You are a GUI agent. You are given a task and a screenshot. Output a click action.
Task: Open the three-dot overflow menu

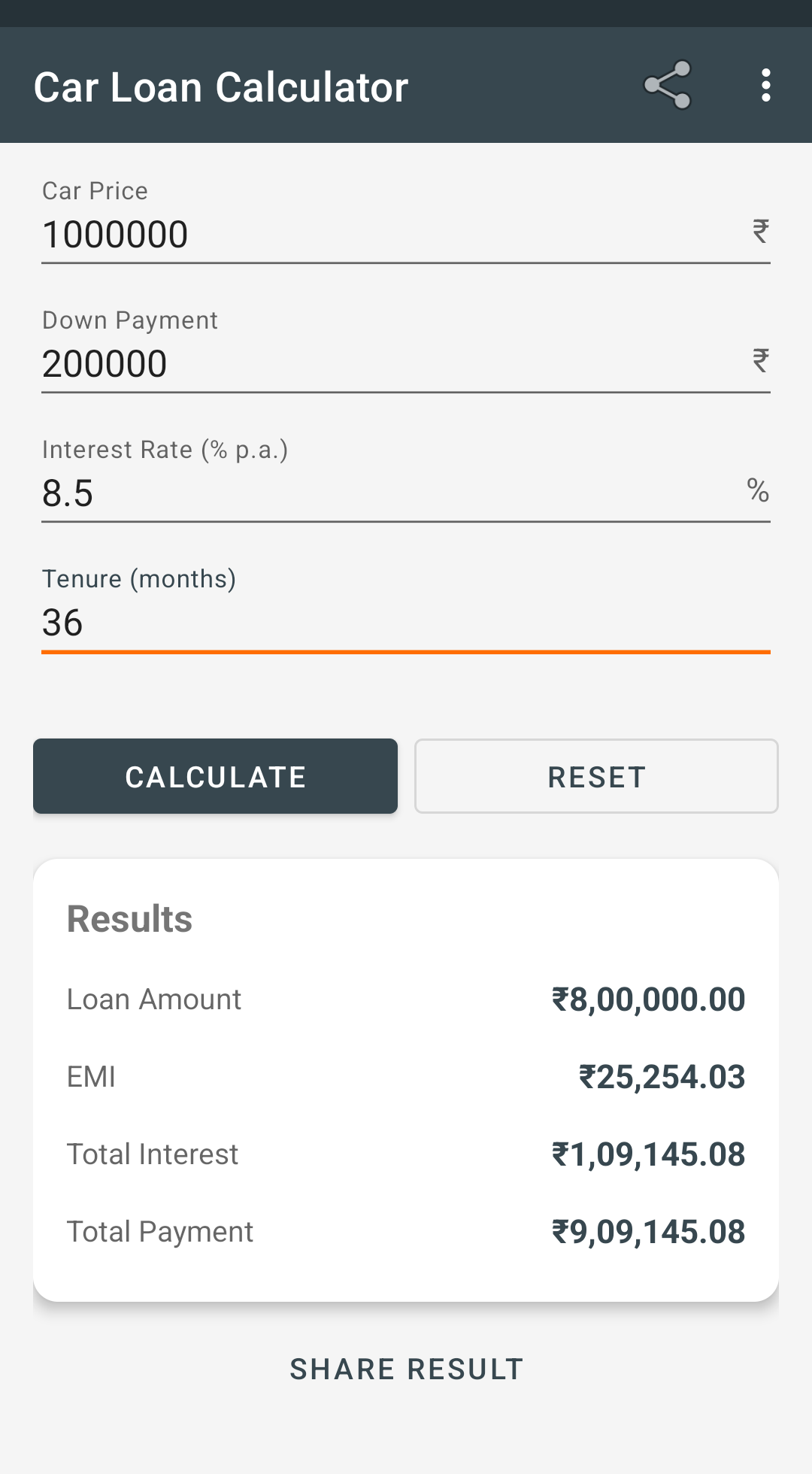click(765, 85)
